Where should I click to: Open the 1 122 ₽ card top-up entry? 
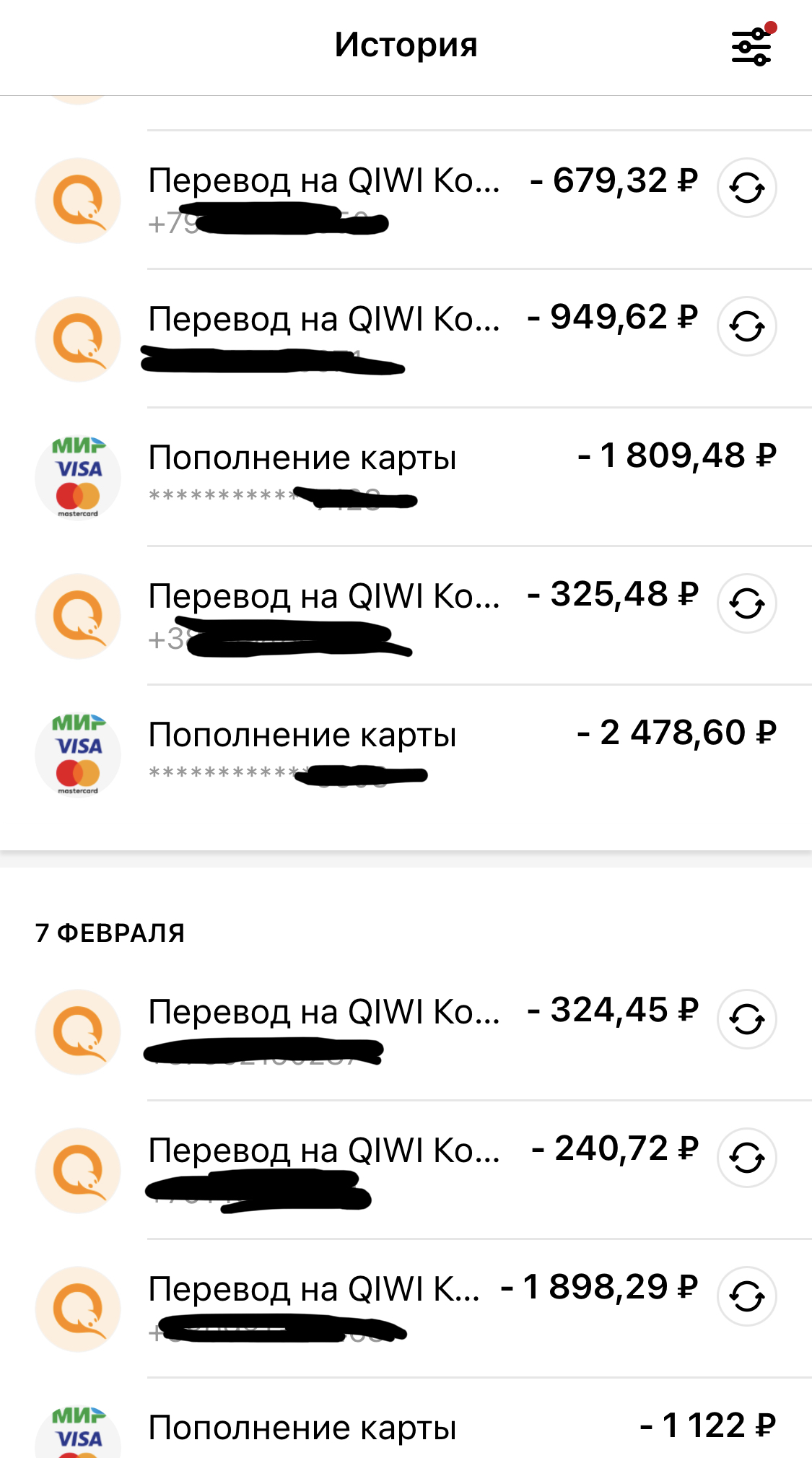[x=433, y=1427]
